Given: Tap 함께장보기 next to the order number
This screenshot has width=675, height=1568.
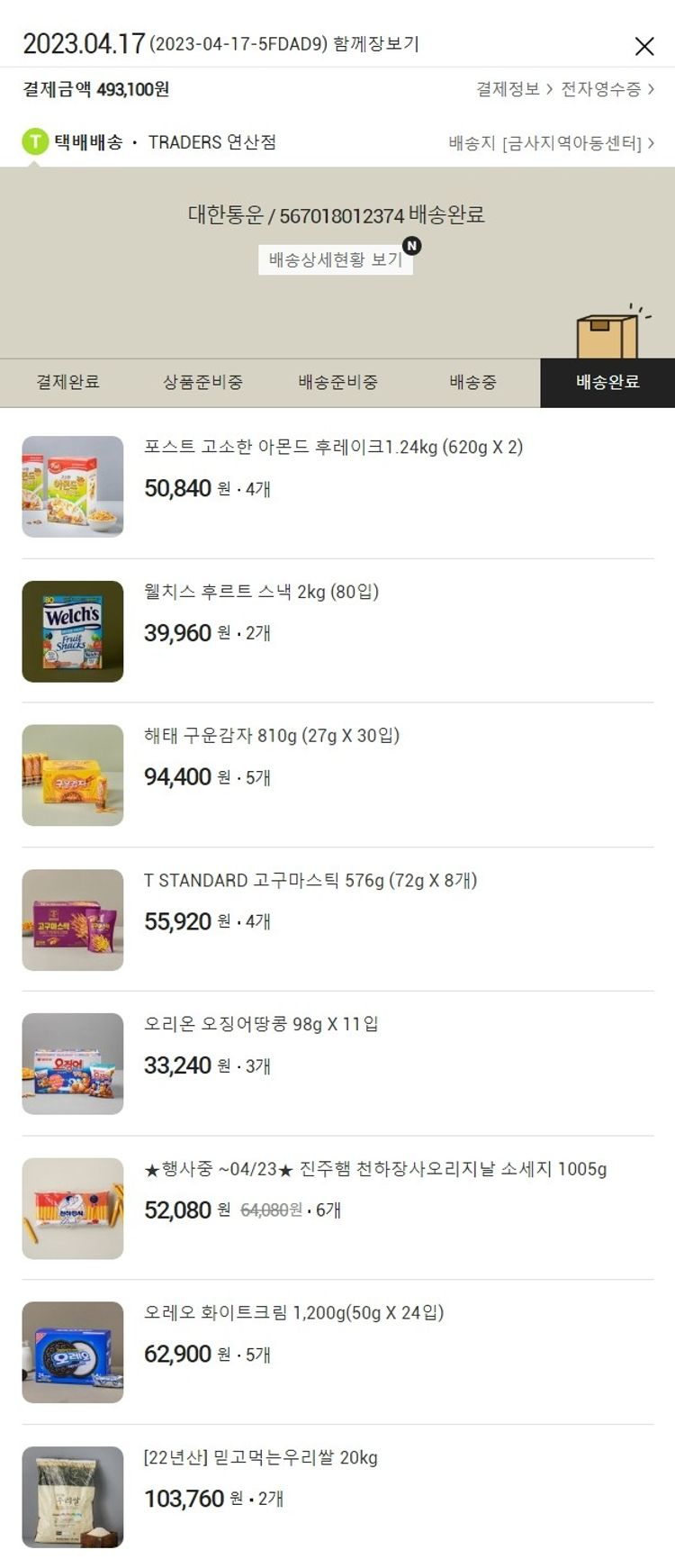Looking at the screenshot, I should click(x=375, y=44).
